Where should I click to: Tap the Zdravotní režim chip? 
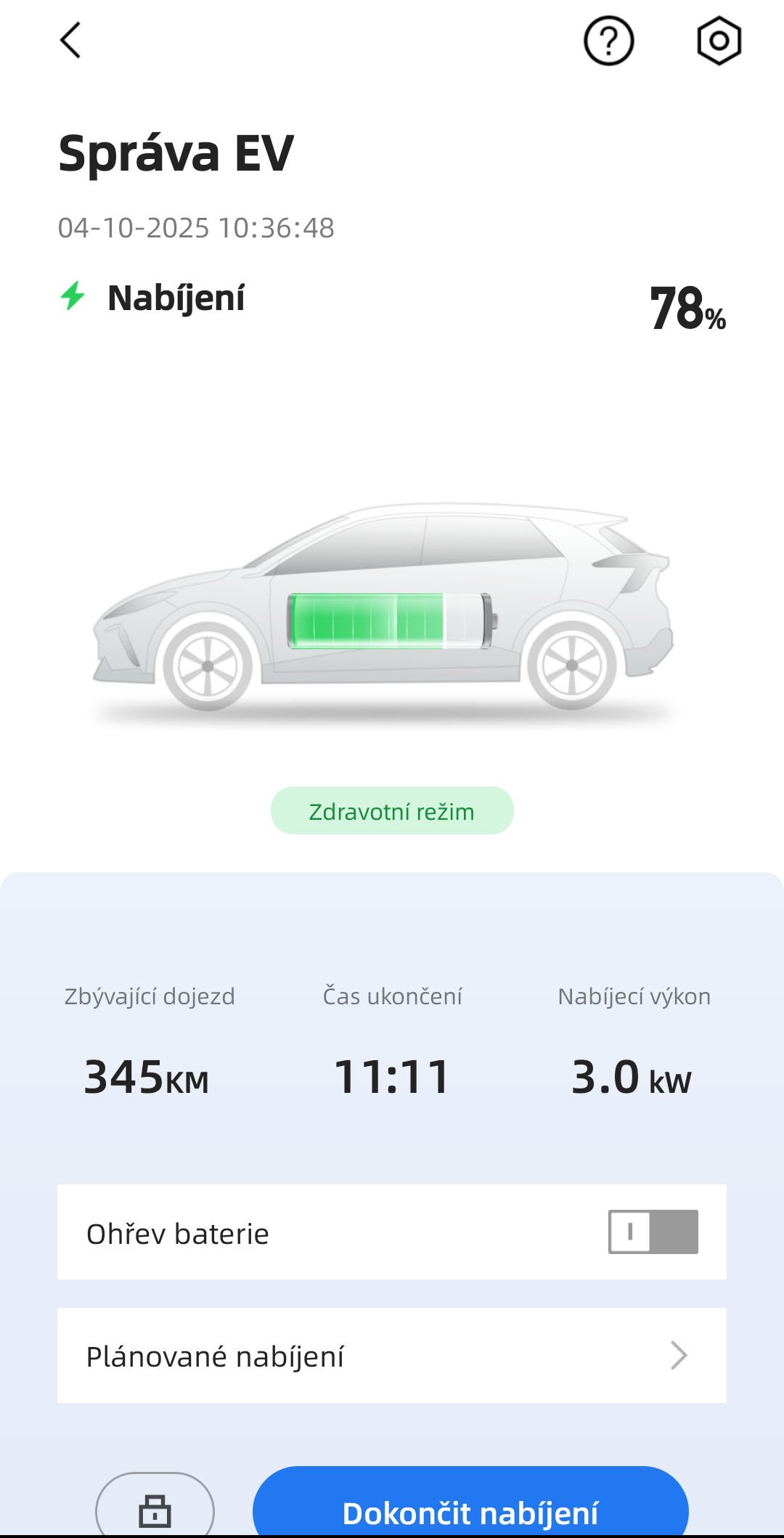coord(392,810)
